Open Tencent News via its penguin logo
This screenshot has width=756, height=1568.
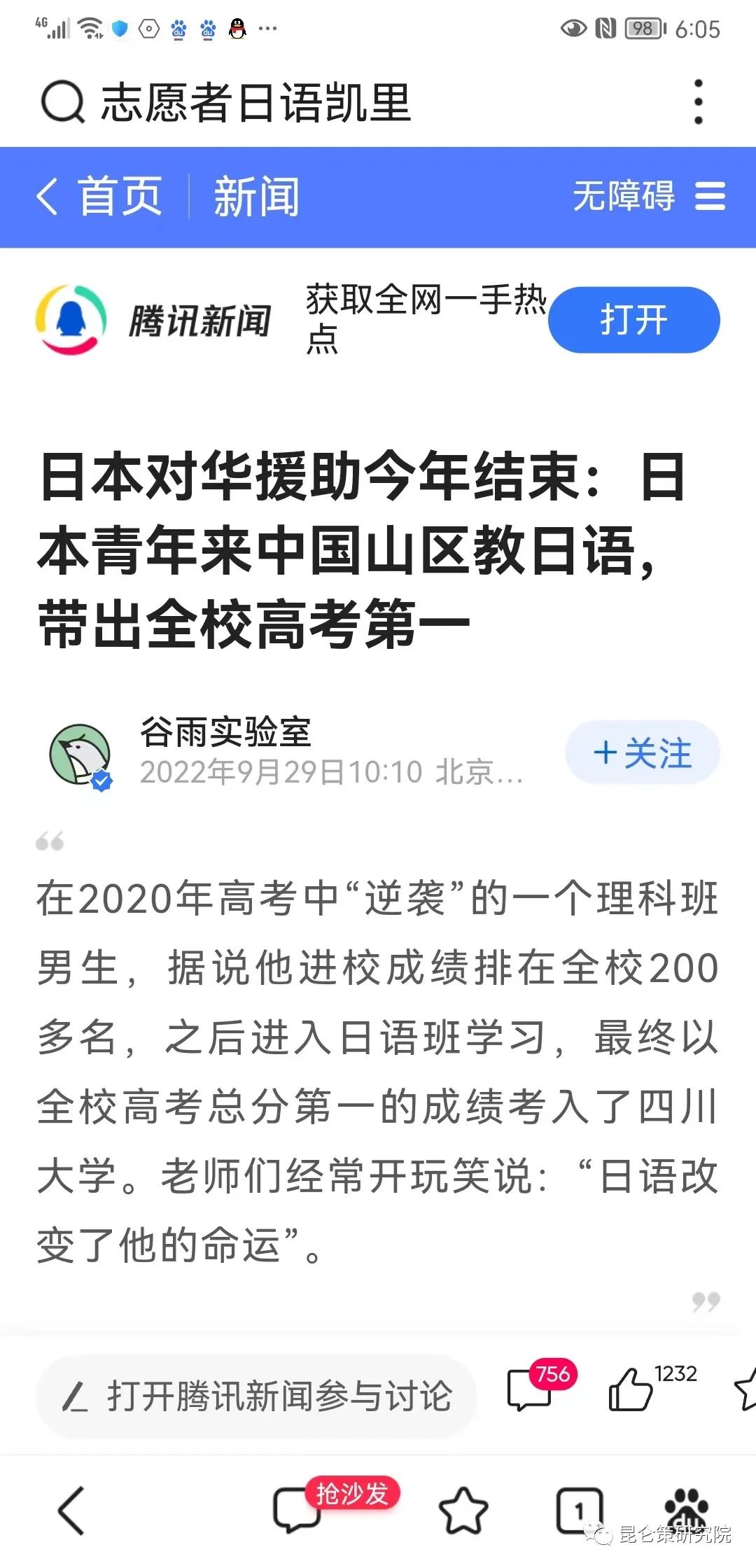point(72,319)
